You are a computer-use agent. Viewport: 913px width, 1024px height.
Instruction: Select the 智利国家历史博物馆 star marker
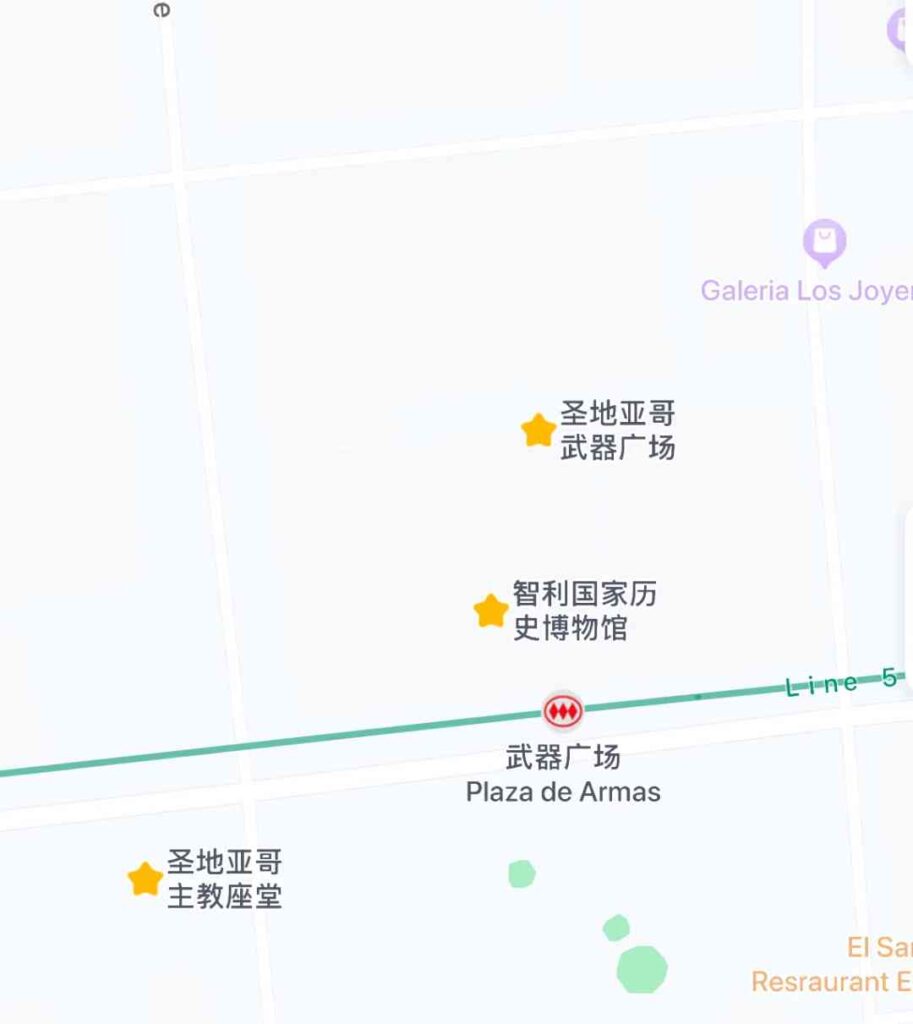pyautogui.click(x=491, y=610)
